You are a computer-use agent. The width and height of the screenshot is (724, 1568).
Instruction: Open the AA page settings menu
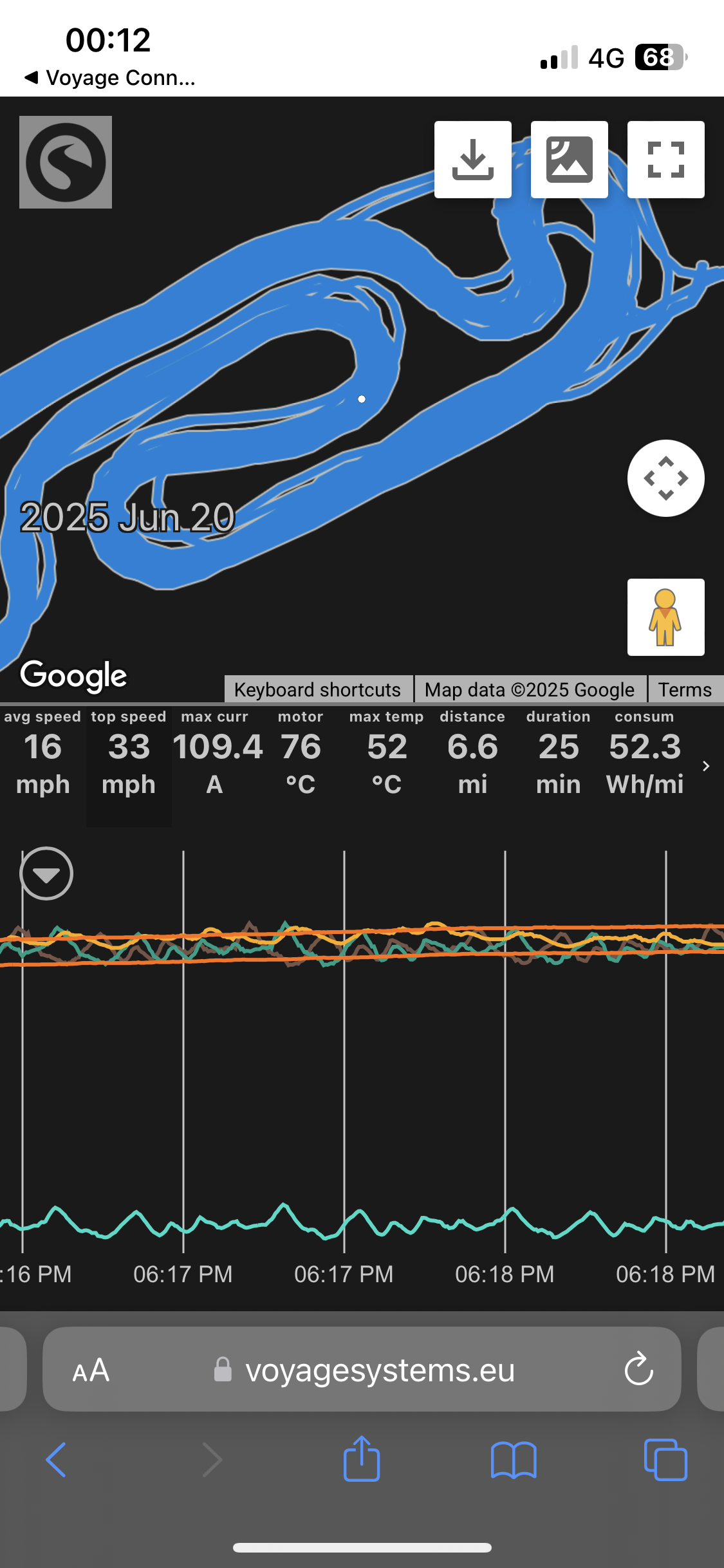coord(91,1370)
